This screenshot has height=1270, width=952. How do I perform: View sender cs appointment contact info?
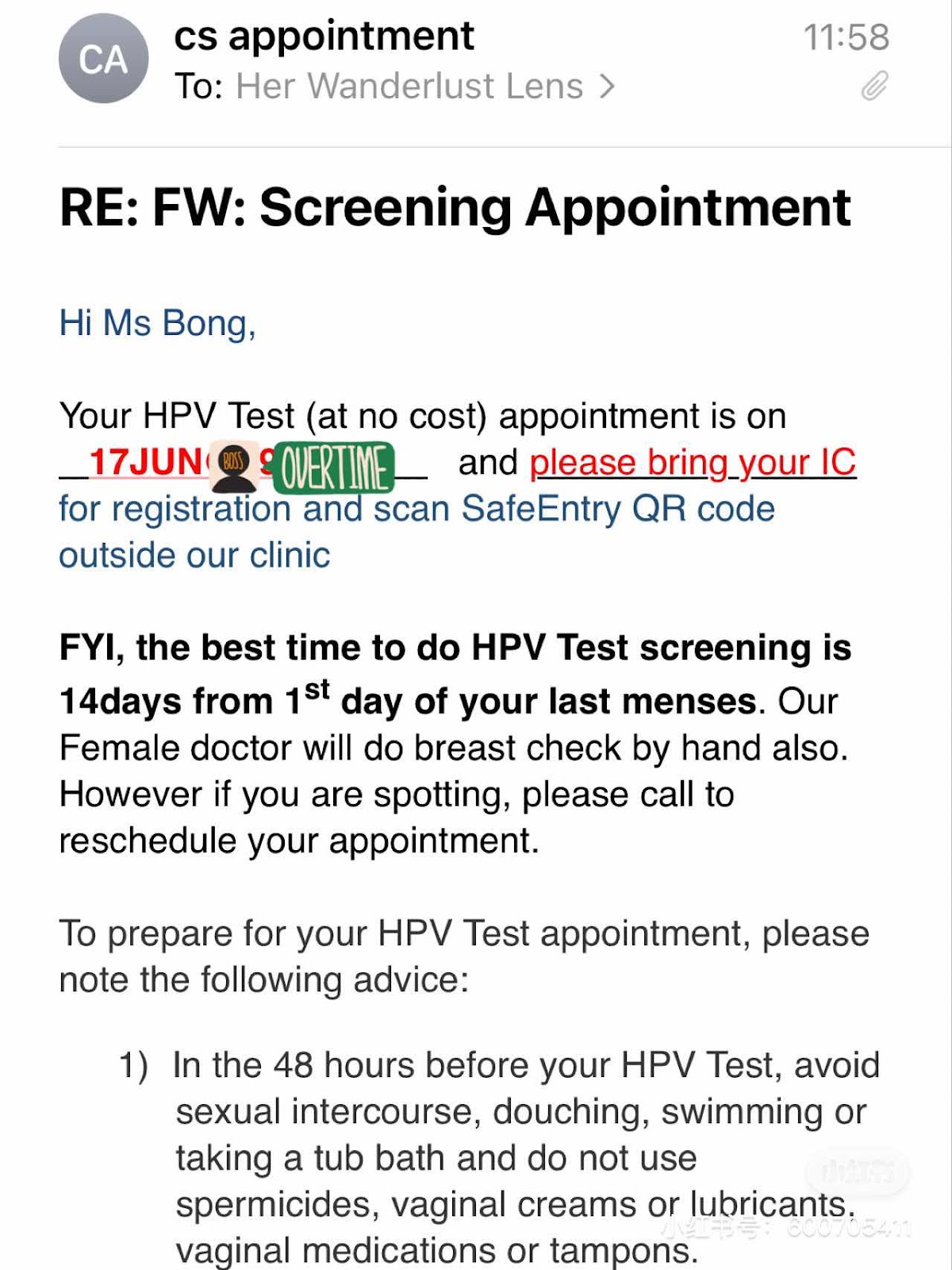click(x=324, y=36)
